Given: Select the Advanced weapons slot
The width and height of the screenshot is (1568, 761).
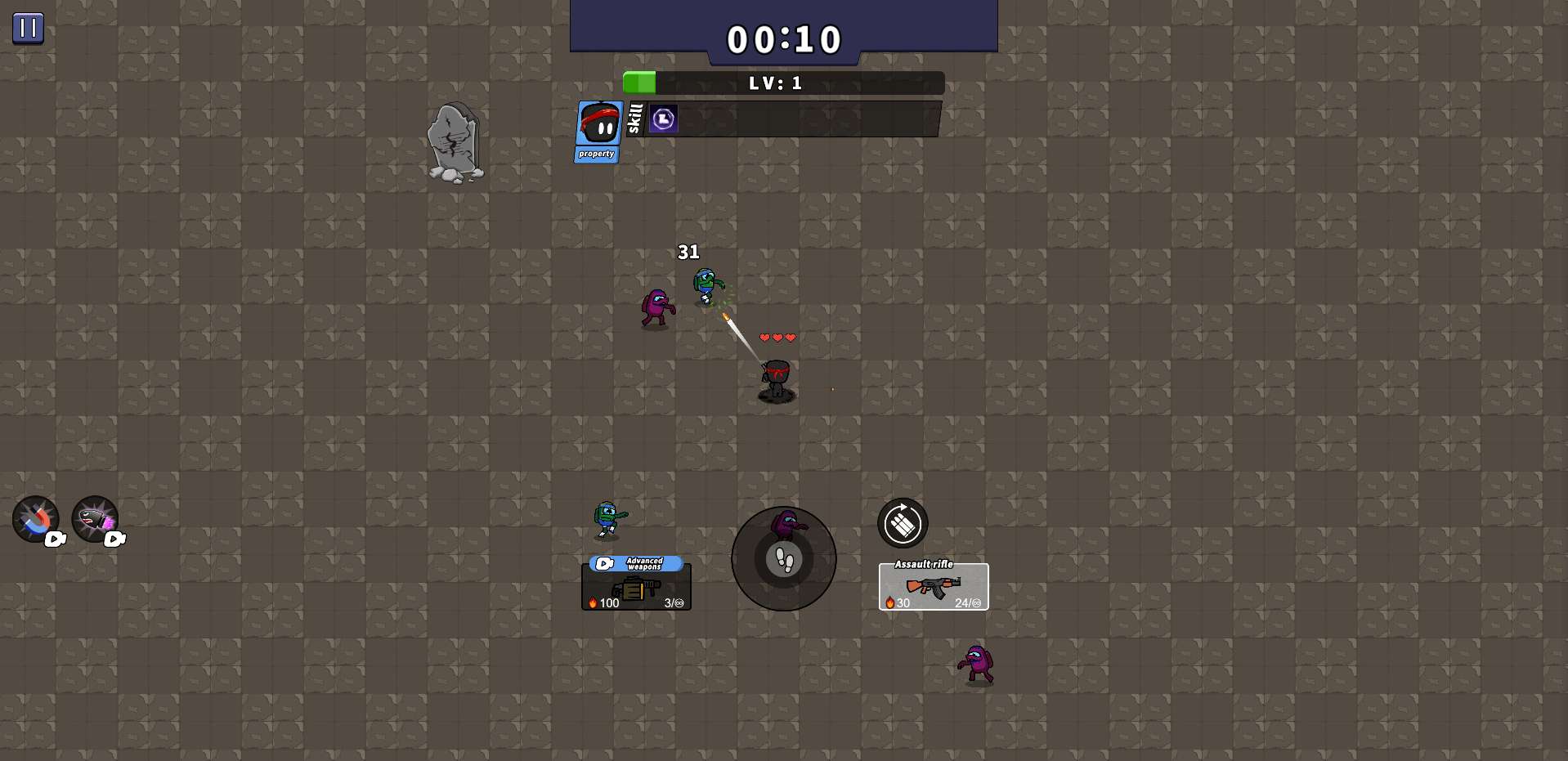Looking at the screenshot, I should coord(636,585).
